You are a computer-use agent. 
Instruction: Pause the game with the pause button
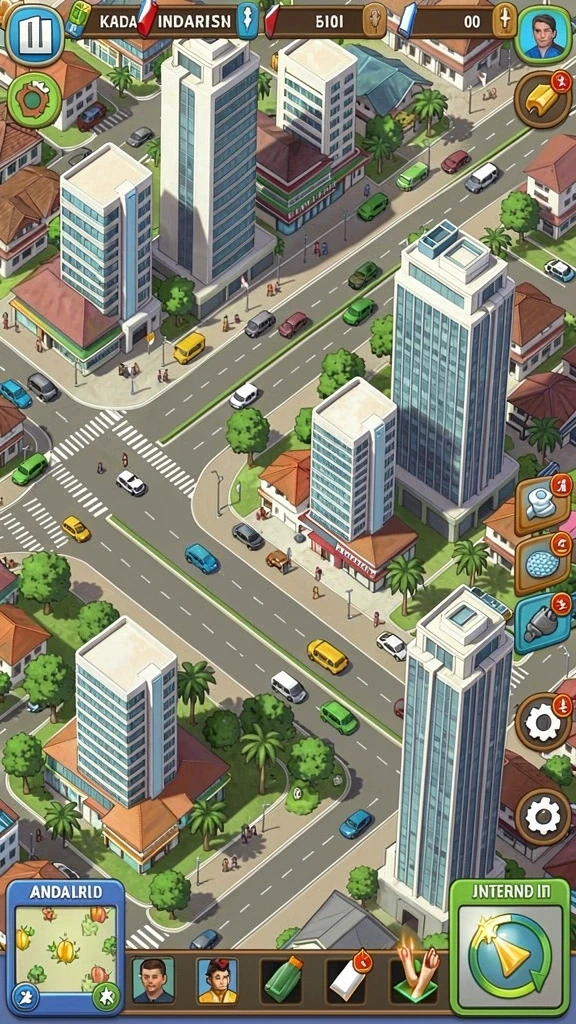click(x=34, y=34)
